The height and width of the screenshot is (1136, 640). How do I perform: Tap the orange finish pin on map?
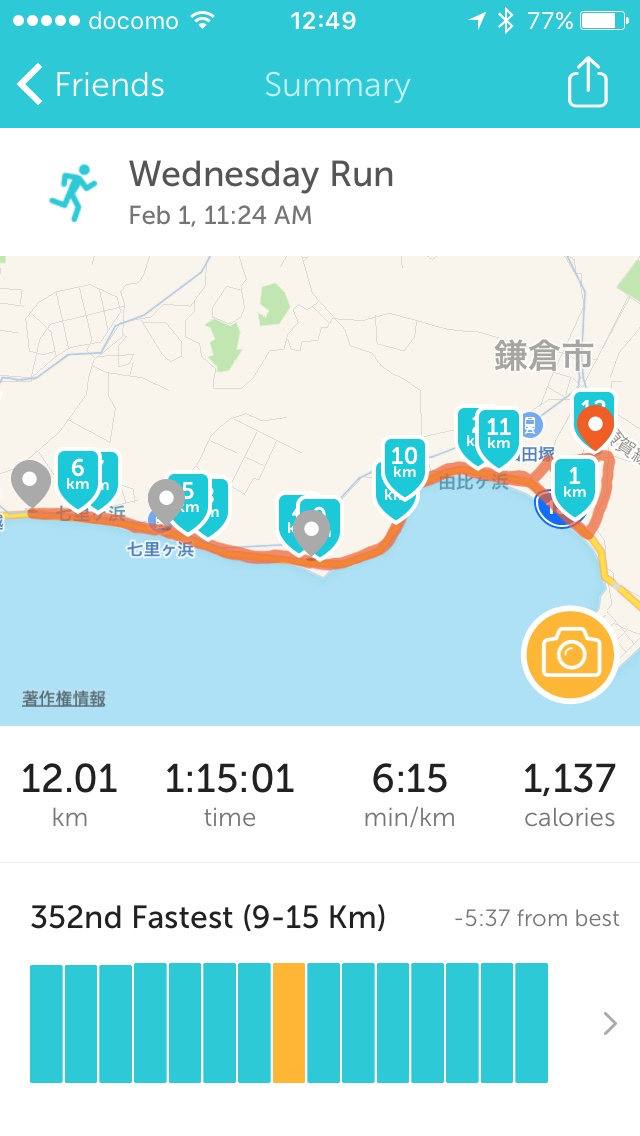[596, 426]
